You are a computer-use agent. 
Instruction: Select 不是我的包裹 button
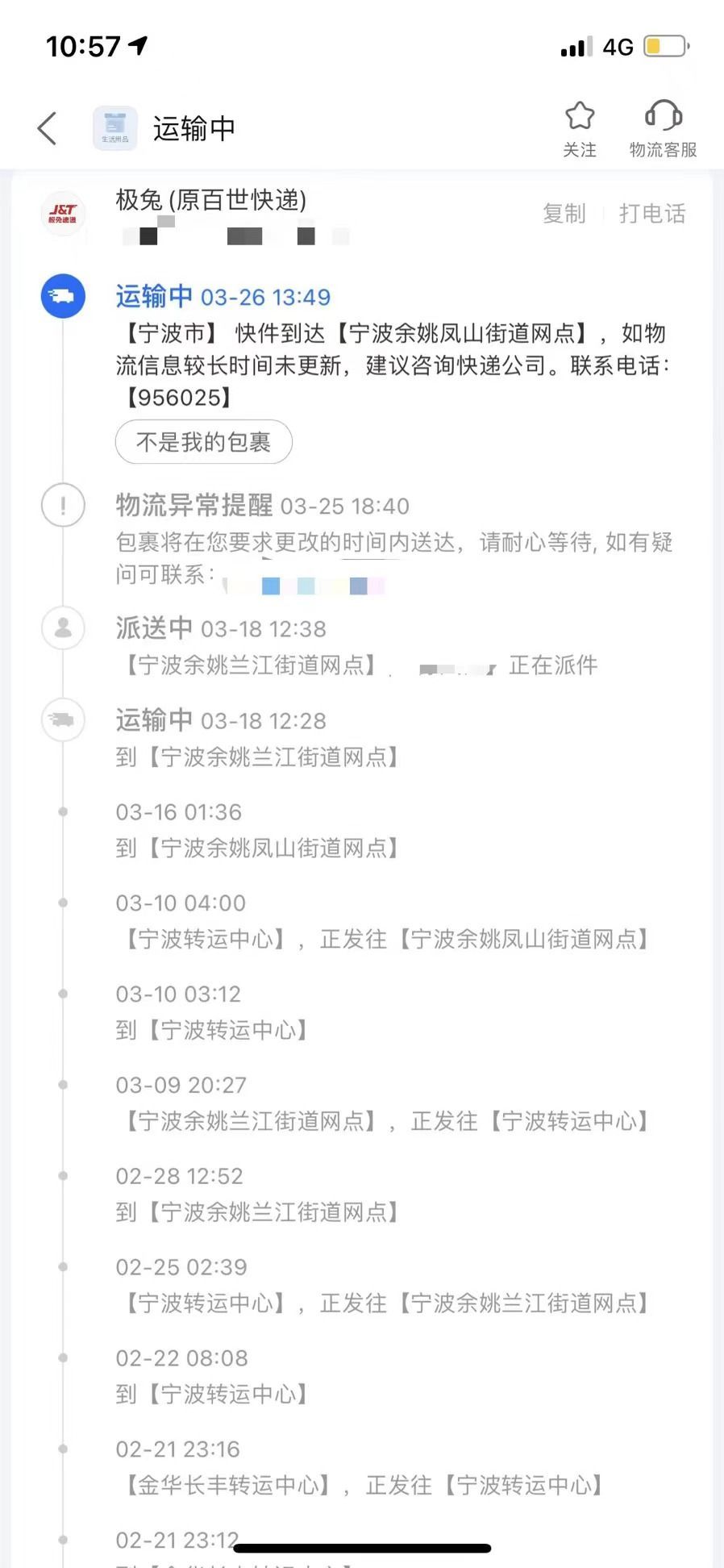pos(203,442)
